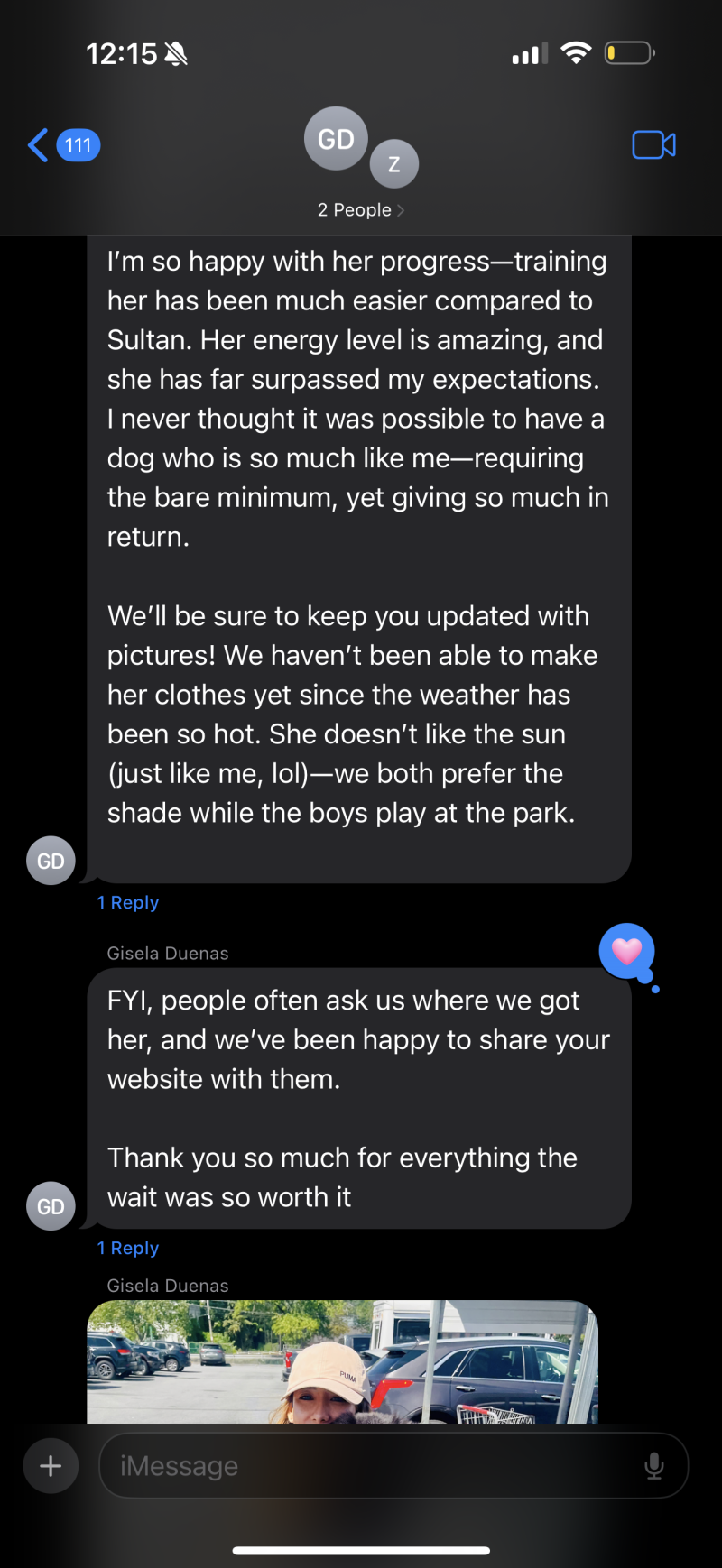This screenshot has height=1568, width=722.
Task: Go back to the messages list
Action: click(61, 145)
